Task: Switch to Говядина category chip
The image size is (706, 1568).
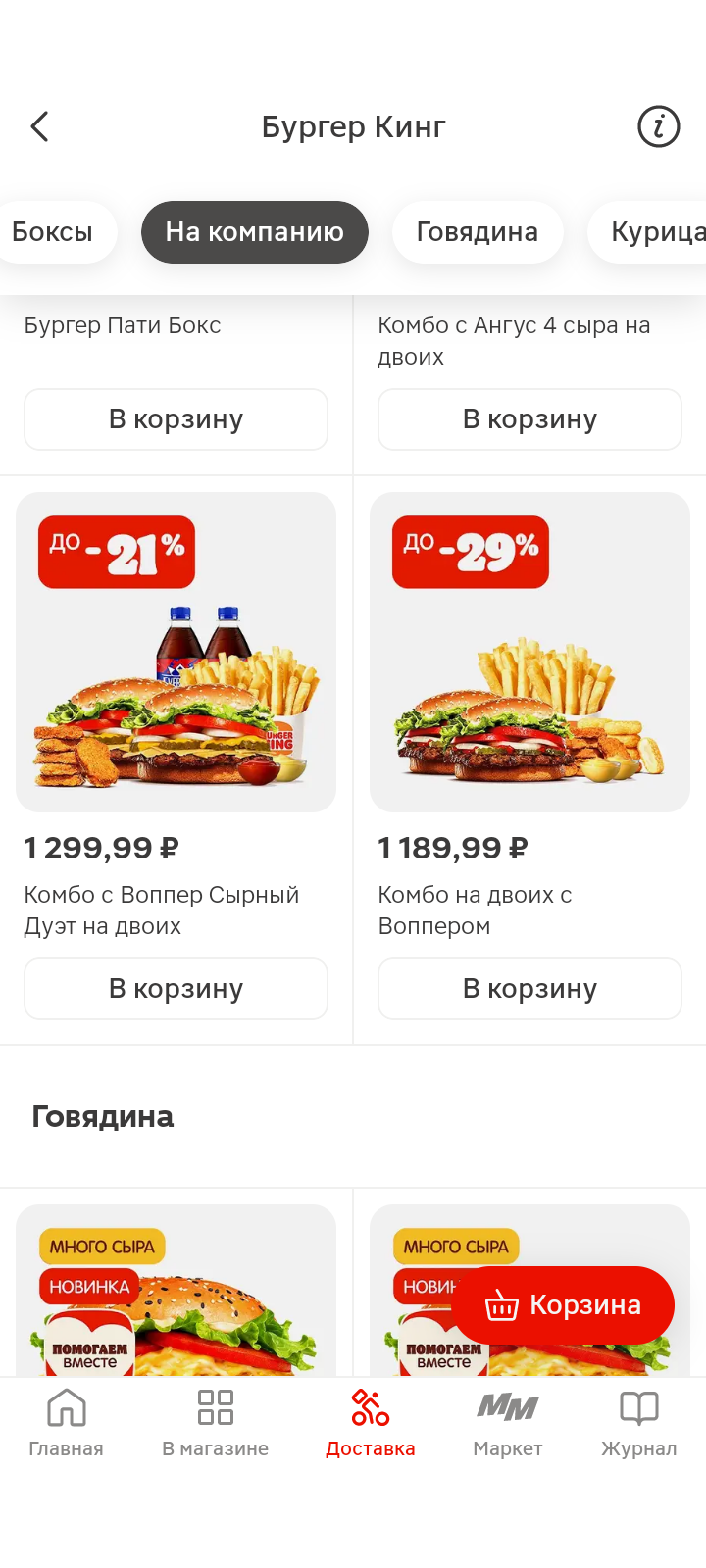Action: (x=478, y=232)
